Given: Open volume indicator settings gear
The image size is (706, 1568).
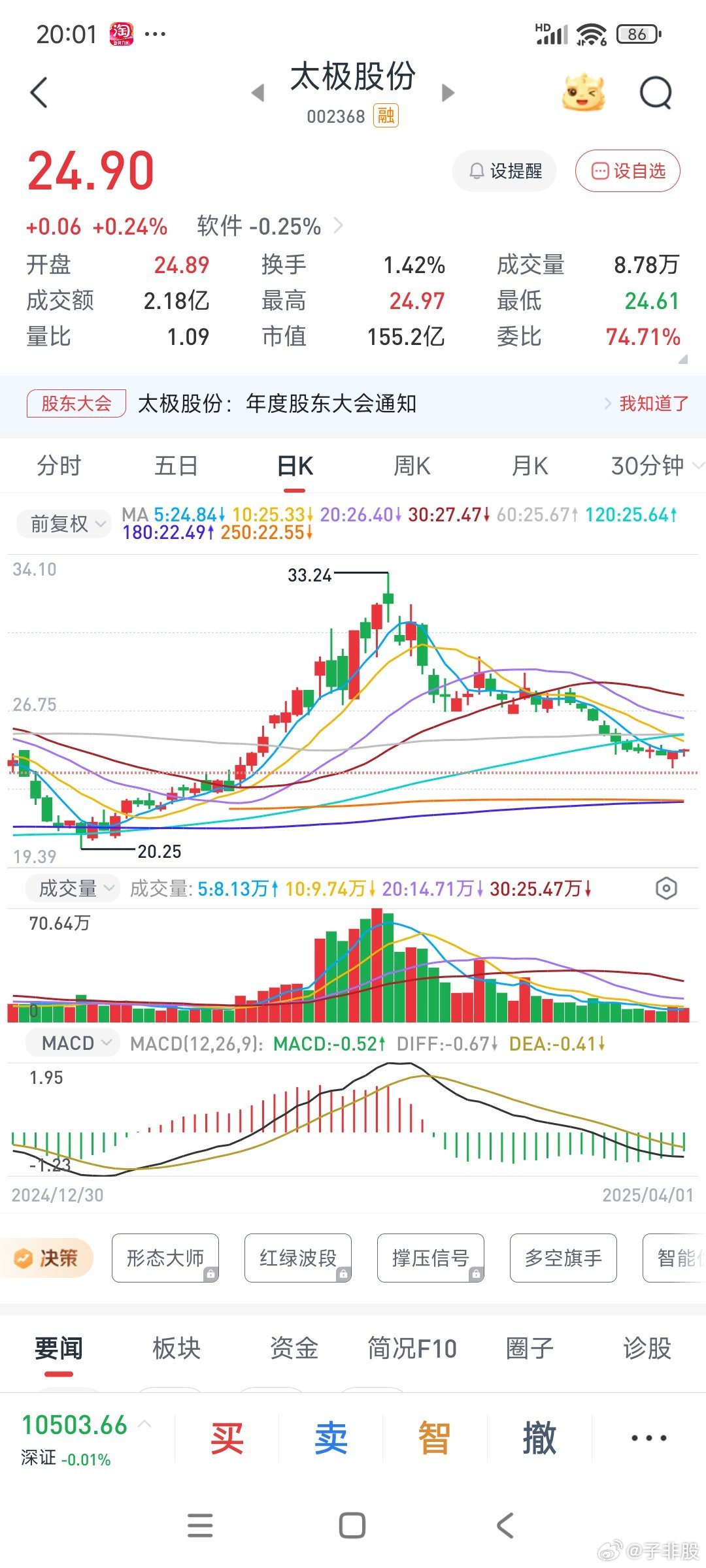Looking at the screenshot, I should (x=666, y=887).
